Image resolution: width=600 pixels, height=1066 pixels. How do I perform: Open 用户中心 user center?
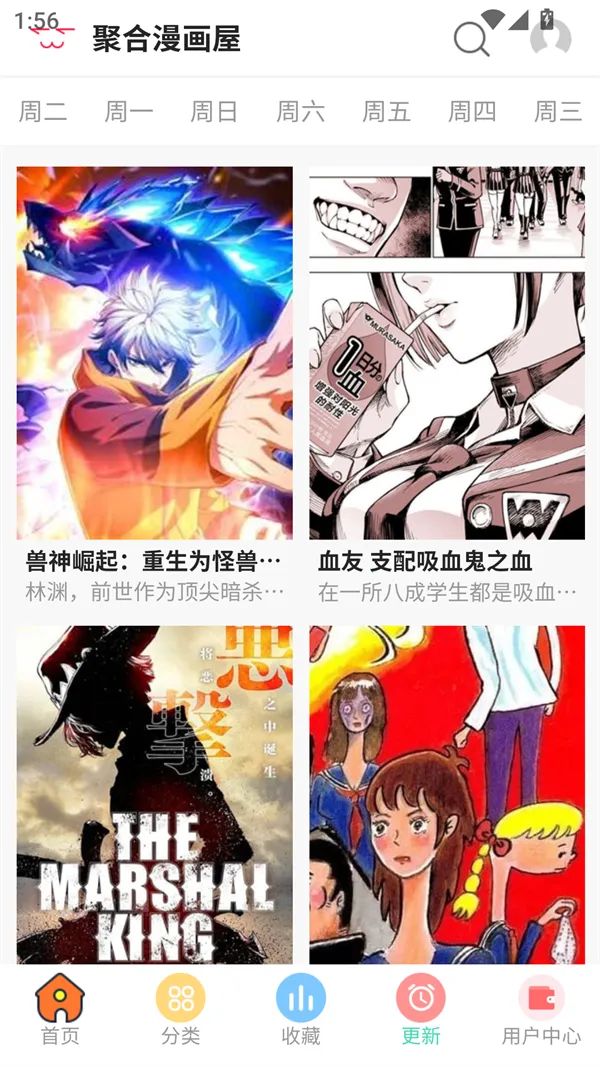click(541, 1010)
